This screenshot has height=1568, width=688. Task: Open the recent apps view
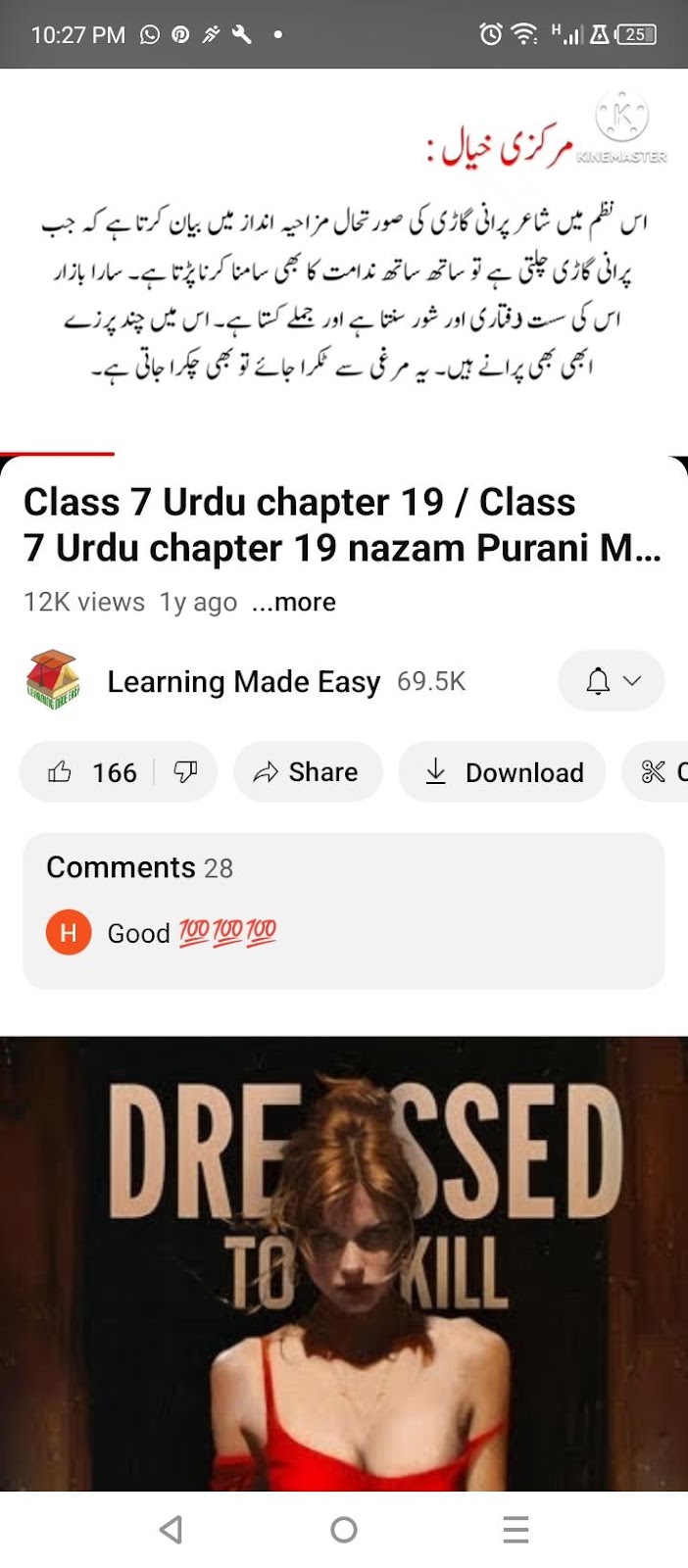tap(516, 1529)
